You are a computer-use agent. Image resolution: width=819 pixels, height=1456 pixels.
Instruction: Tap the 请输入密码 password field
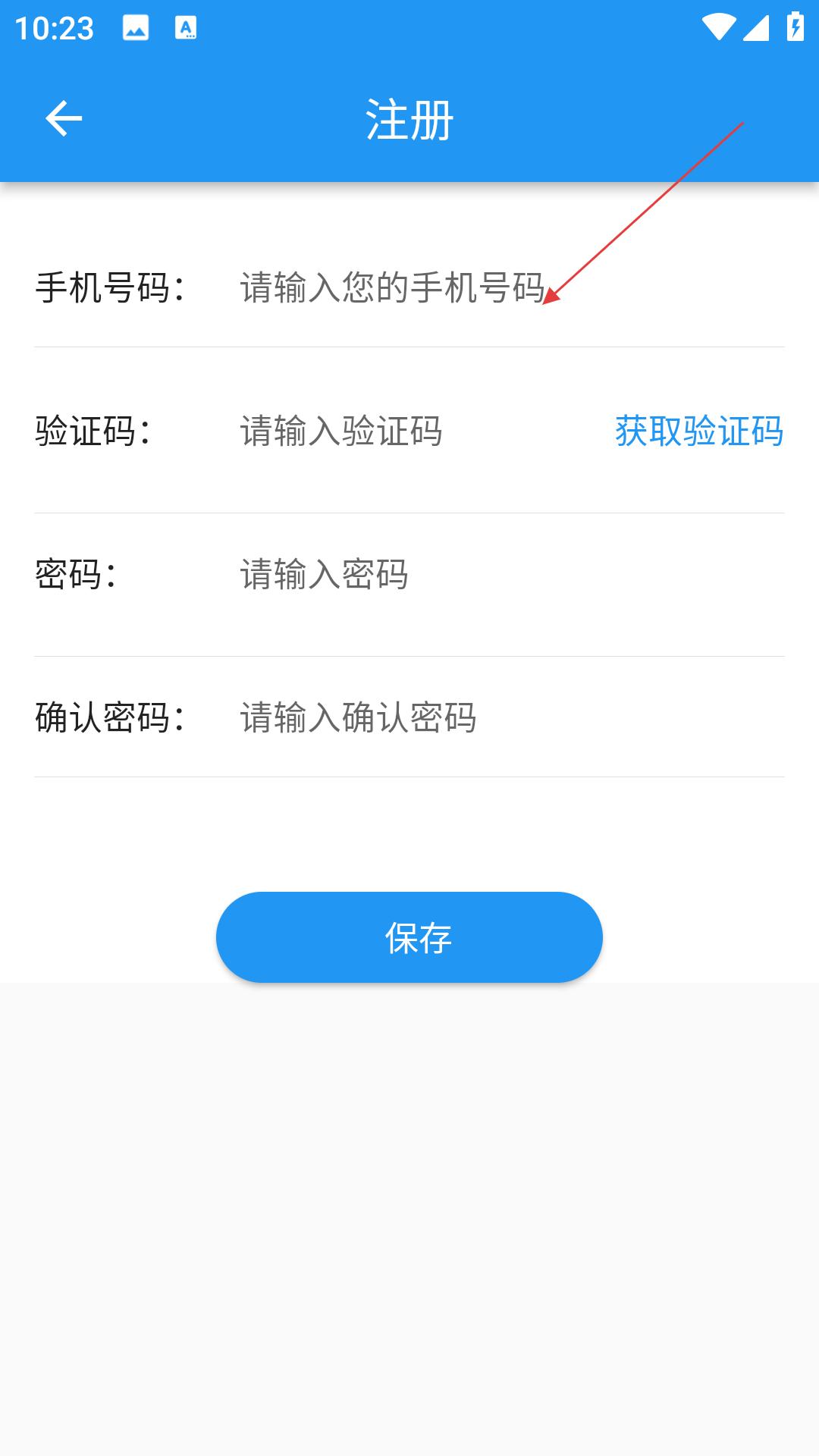[455, 575]
